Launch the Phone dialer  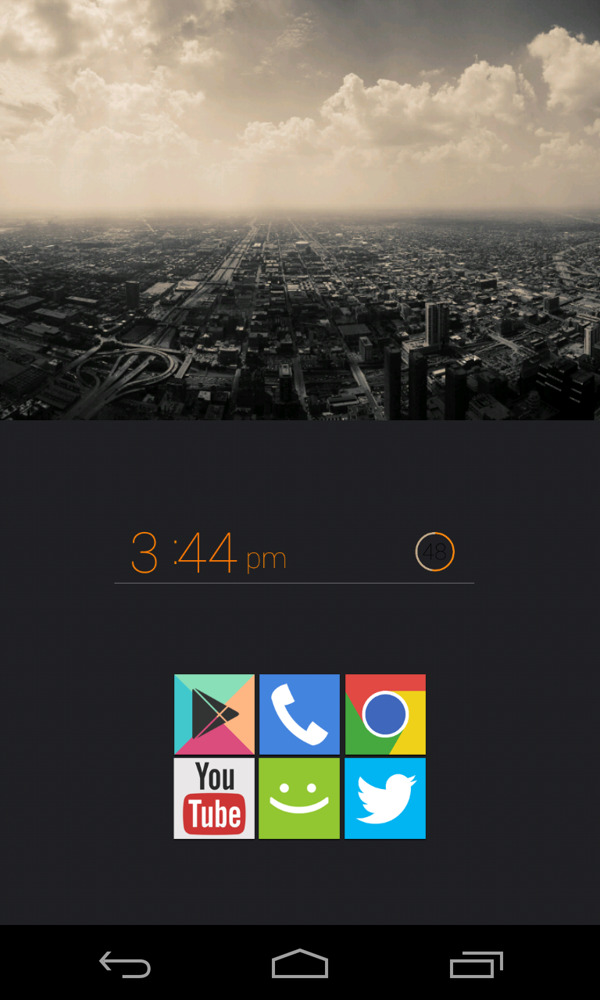[300, 714]
